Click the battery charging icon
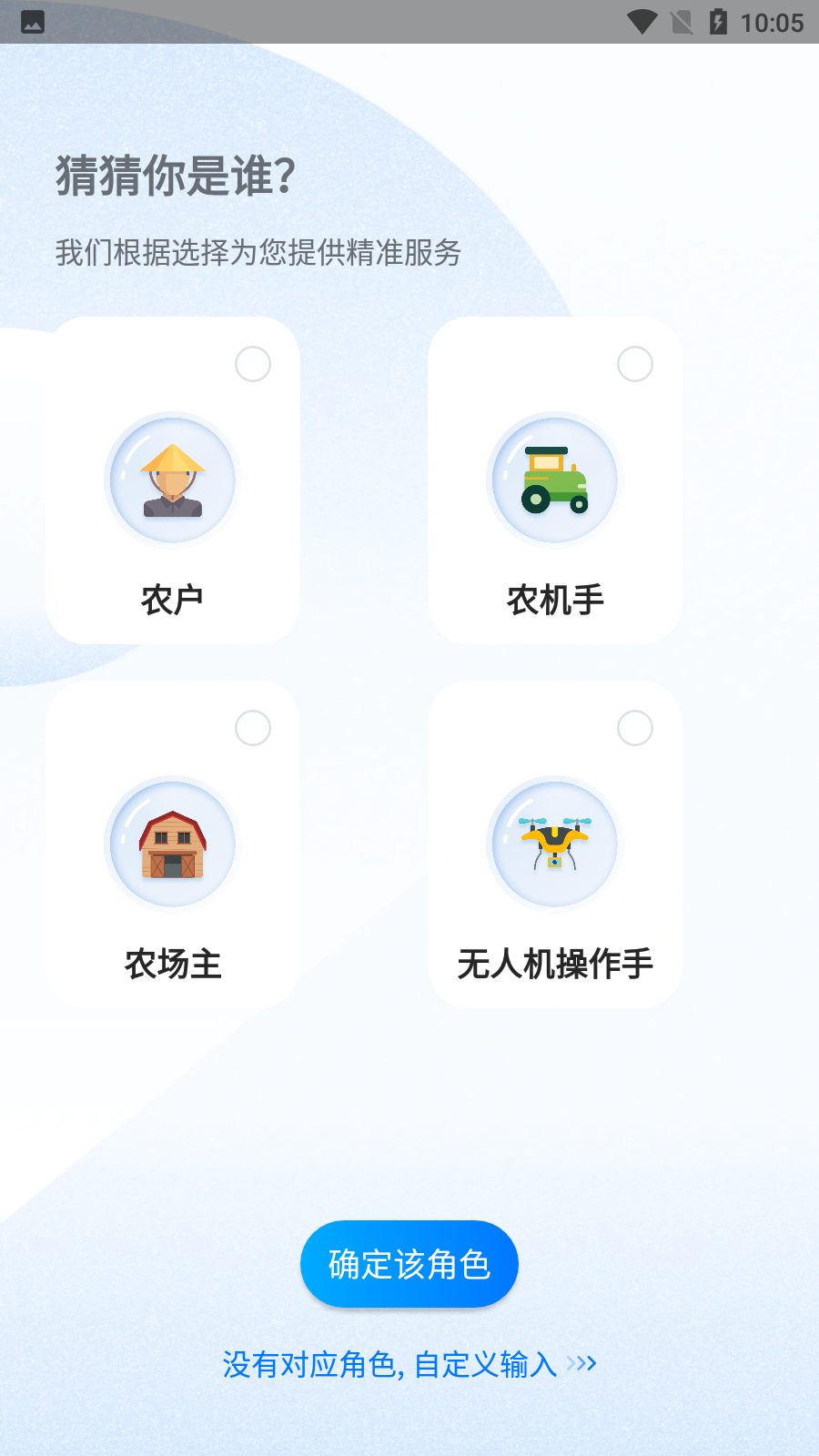Image resolution: width=819 pixels, height=1456 pixels. pos(718,23)
